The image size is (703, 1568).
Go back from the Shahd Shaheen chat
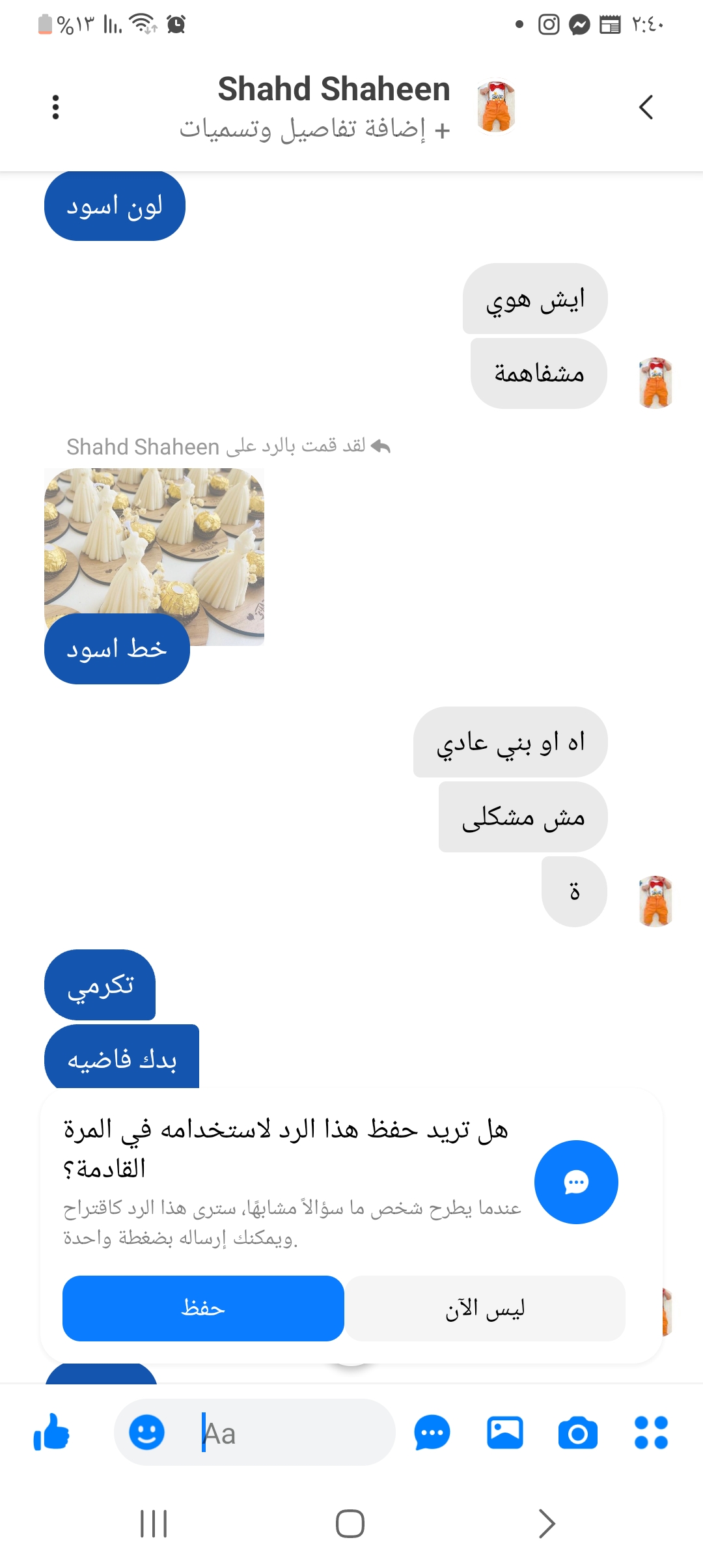tap(646, 107)
